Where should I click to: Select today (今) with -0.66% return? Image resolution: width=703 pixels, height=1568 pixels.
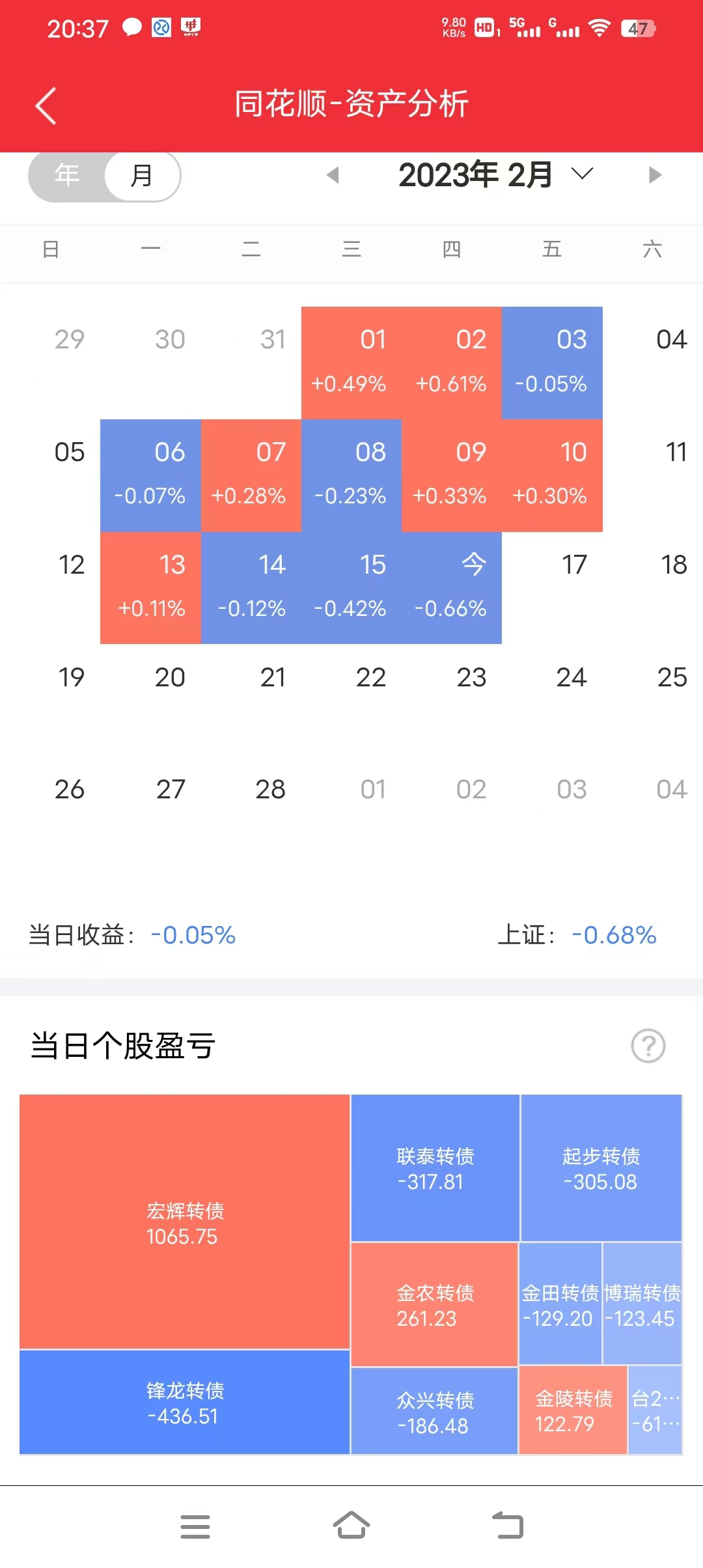click(452, 587)
